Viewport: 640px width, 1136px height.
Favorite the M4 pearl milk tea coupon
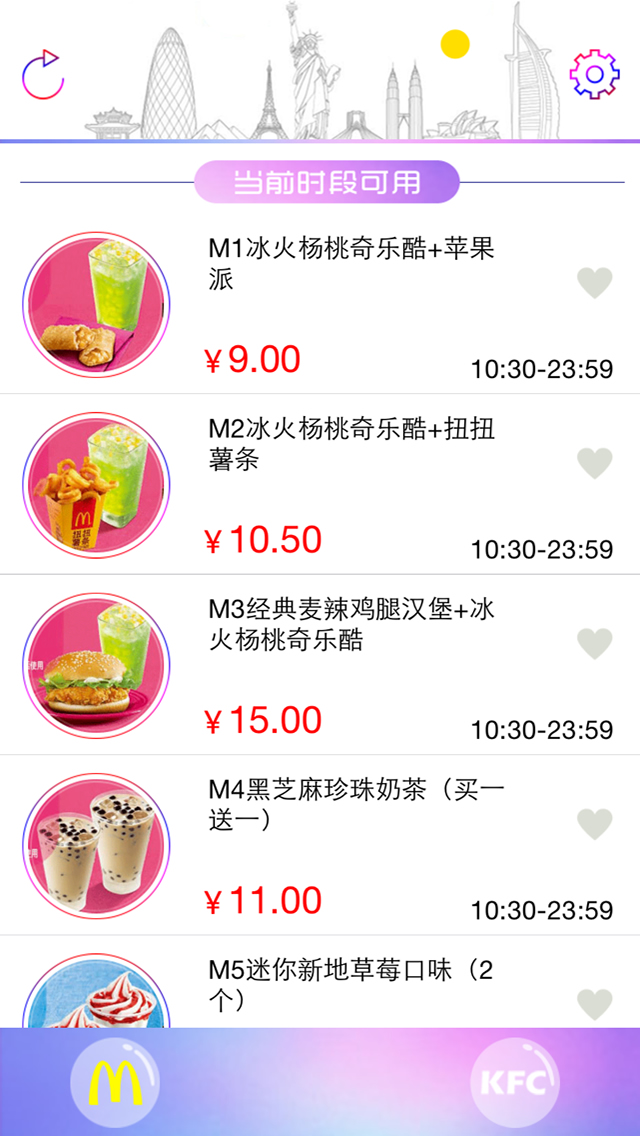[595, 823]
